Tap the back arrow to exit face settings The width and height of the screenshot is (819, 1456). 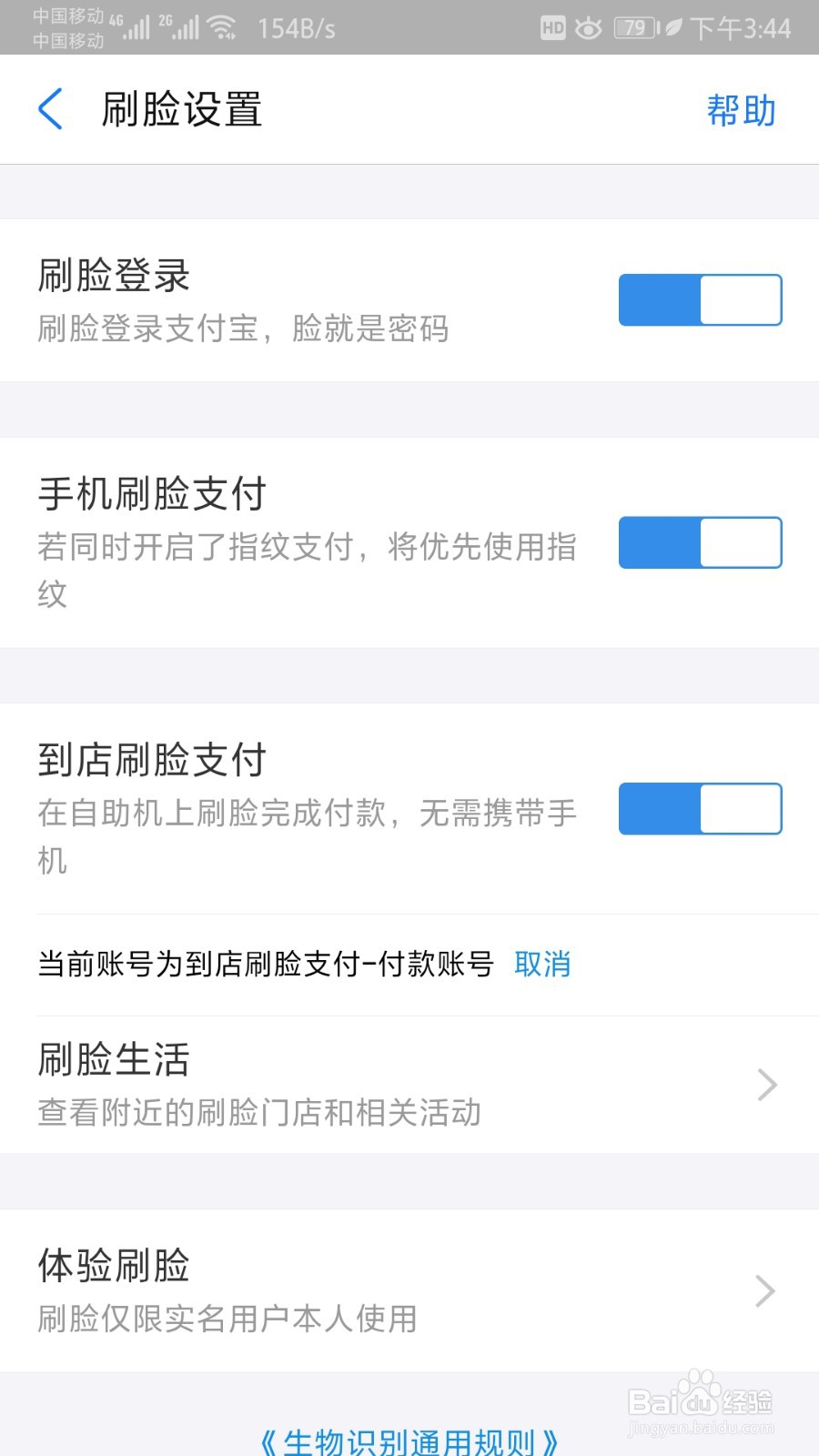(51, 109)
